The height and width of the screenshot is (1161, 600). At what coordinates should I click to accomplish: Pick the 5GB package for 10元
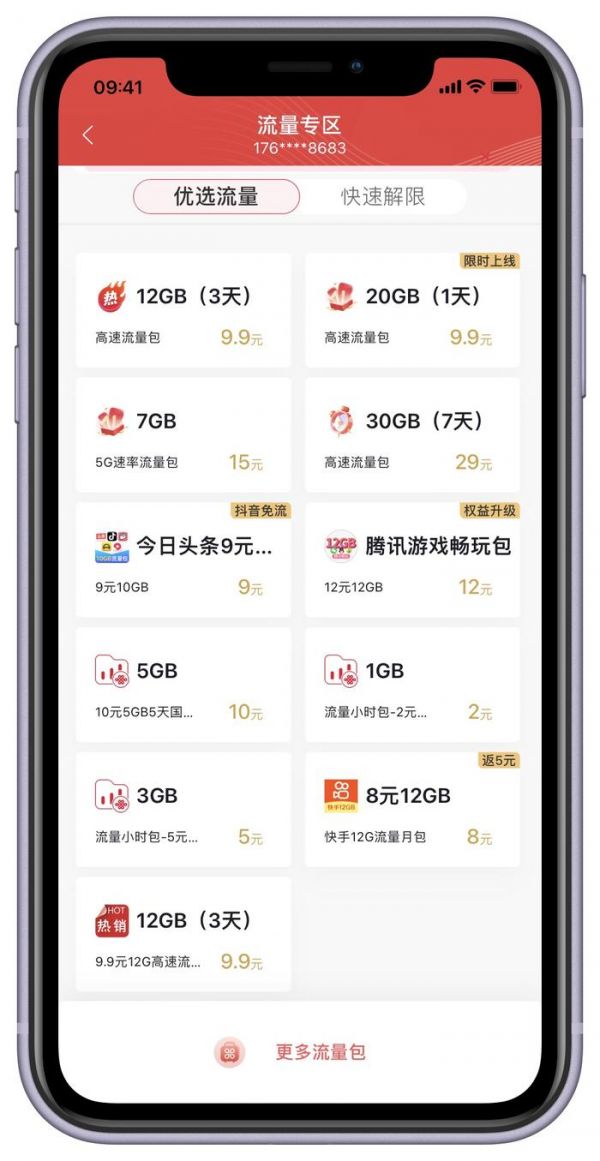tap(183, 686)
